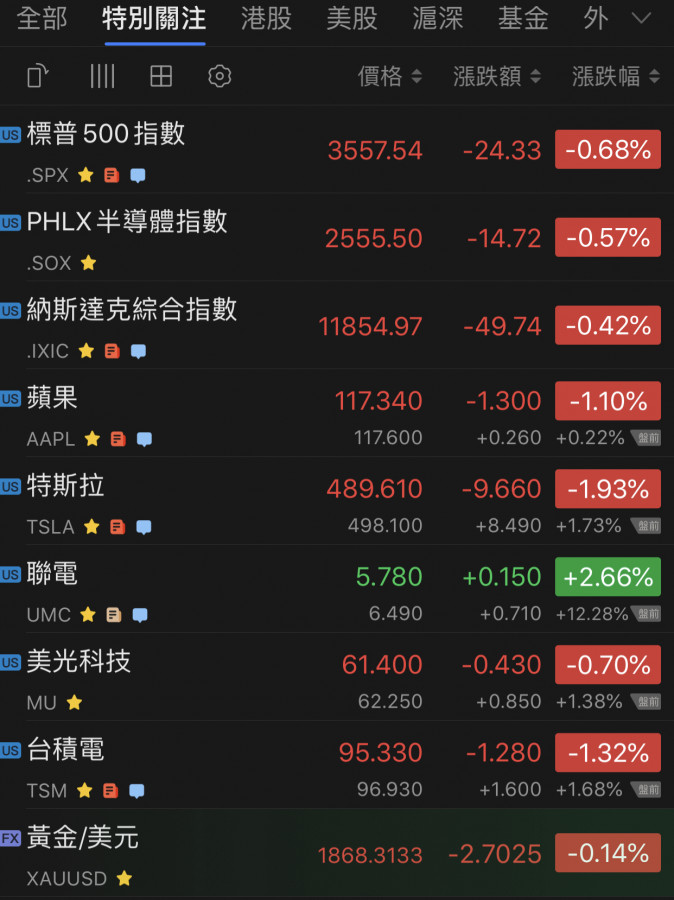Viewport: 674px width, 900px height.
Task: Open 特斯拉 TSLA stock details
Action: click(x=65, y=486)
